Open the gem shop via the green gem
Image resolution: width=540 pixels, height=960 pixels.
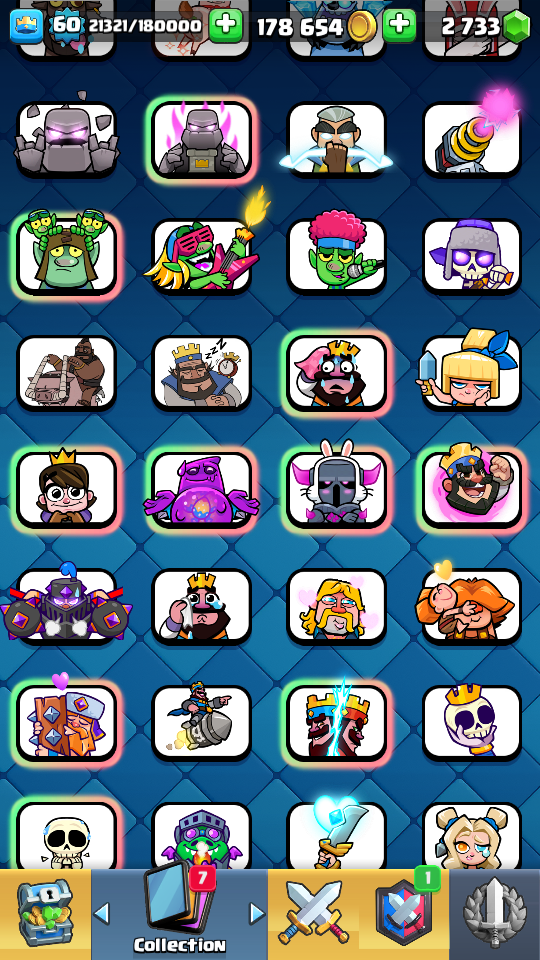517,26
